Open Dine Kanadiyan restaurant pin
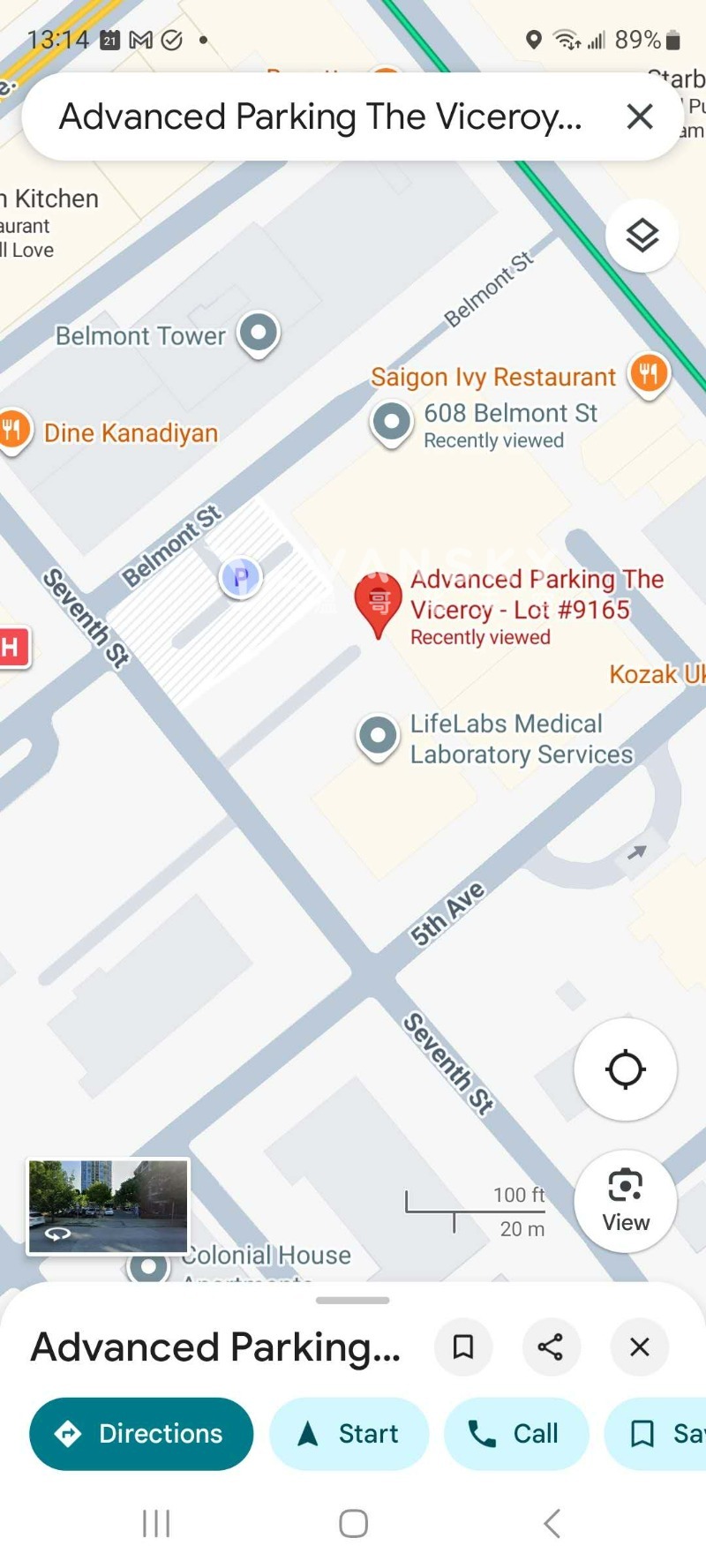 coord(12,431)
